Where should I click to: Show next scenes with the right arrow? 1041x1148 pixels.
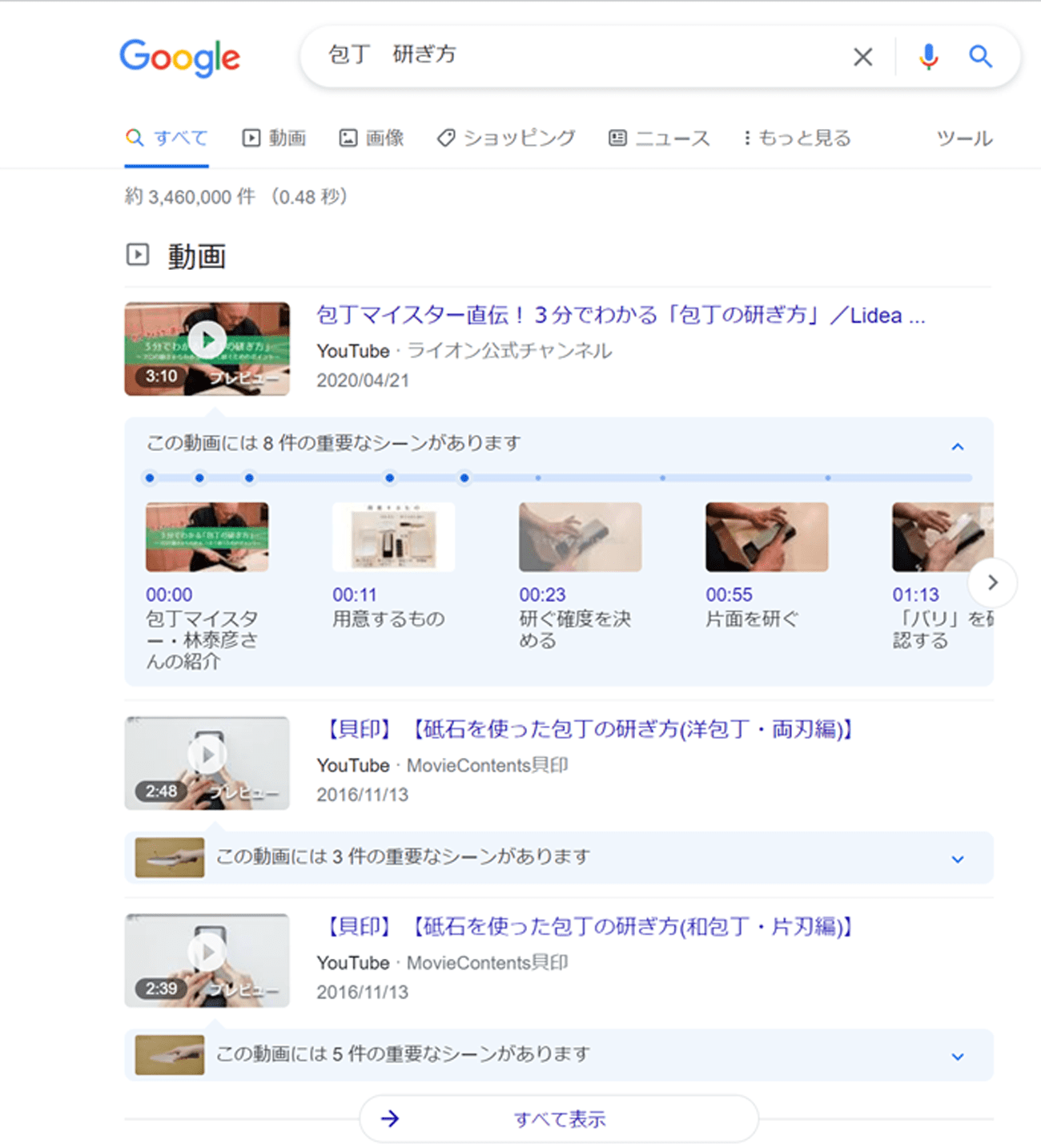click(x=992, y=582)
